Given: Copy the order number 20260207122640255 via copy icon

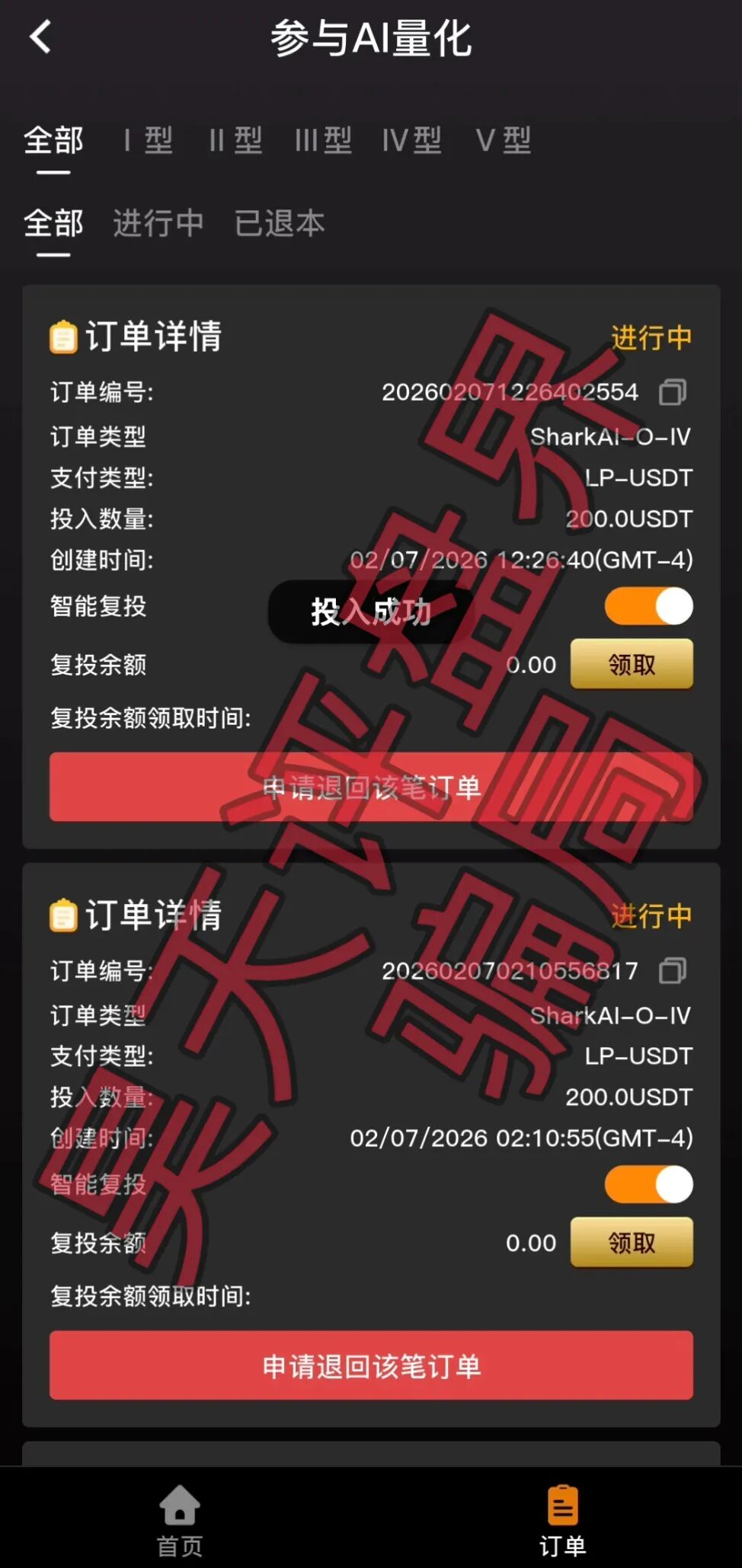Looking at the screenshot, I should [x=673, y=392].
